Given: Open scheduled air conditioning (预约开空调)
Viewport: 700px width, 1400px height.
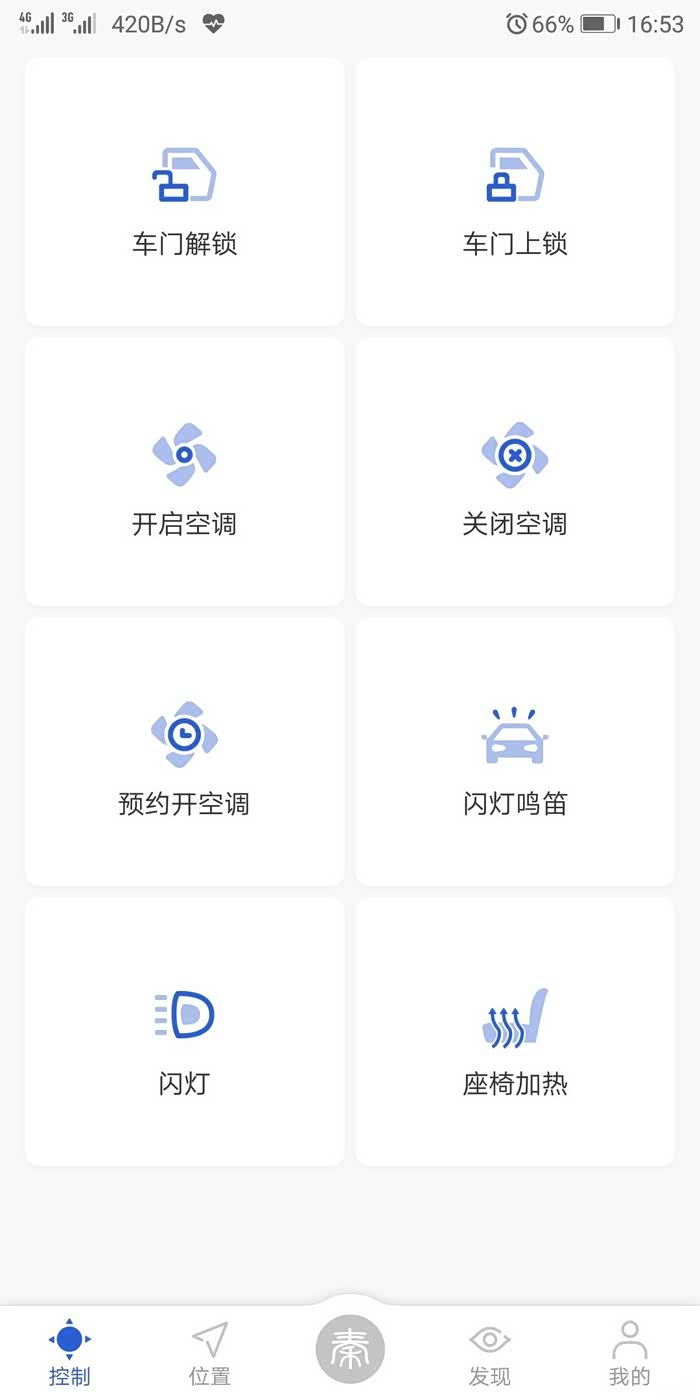Looking at the screenshot, I should [x=185, y=752].
